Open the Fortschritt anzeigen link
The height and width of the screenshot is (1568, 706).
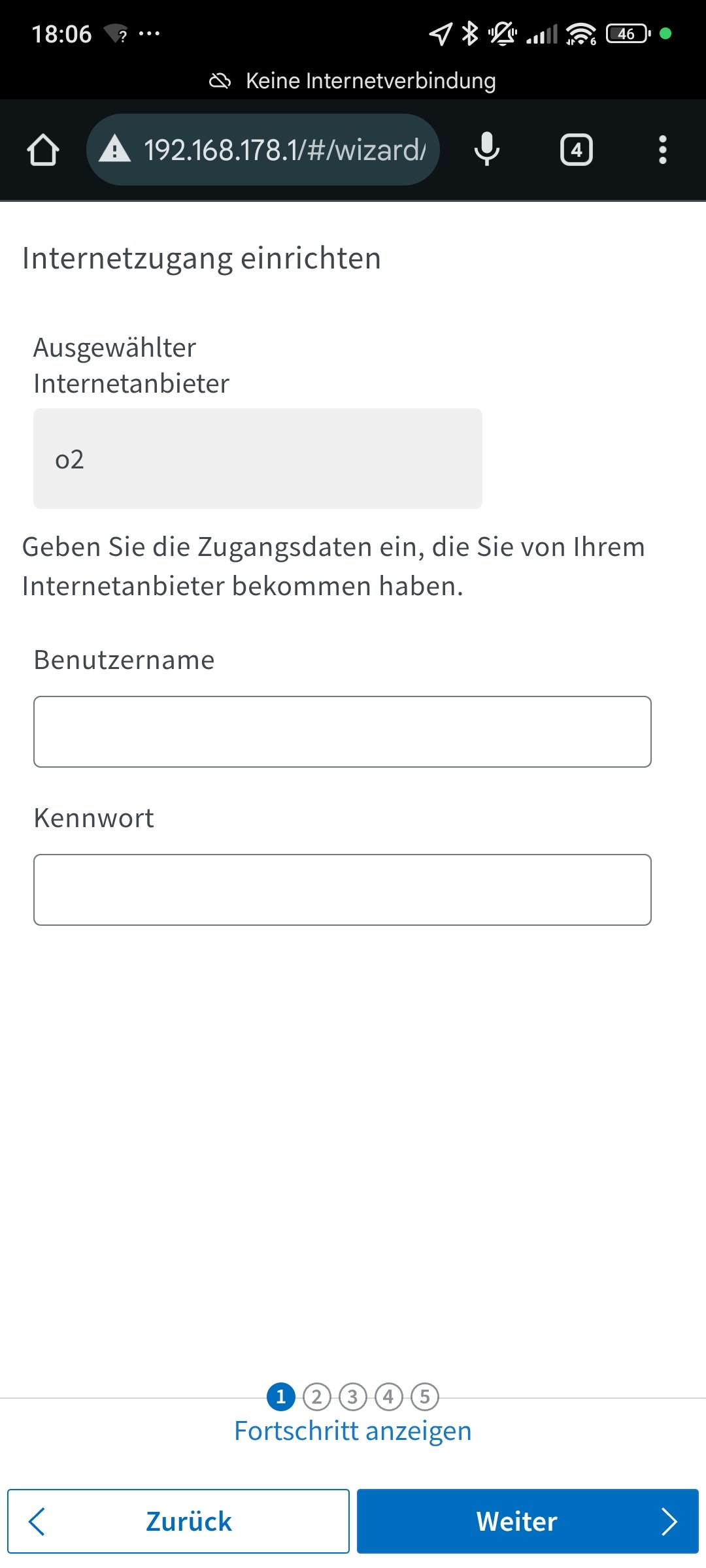pyautogui.click(x=352, y=1431)
